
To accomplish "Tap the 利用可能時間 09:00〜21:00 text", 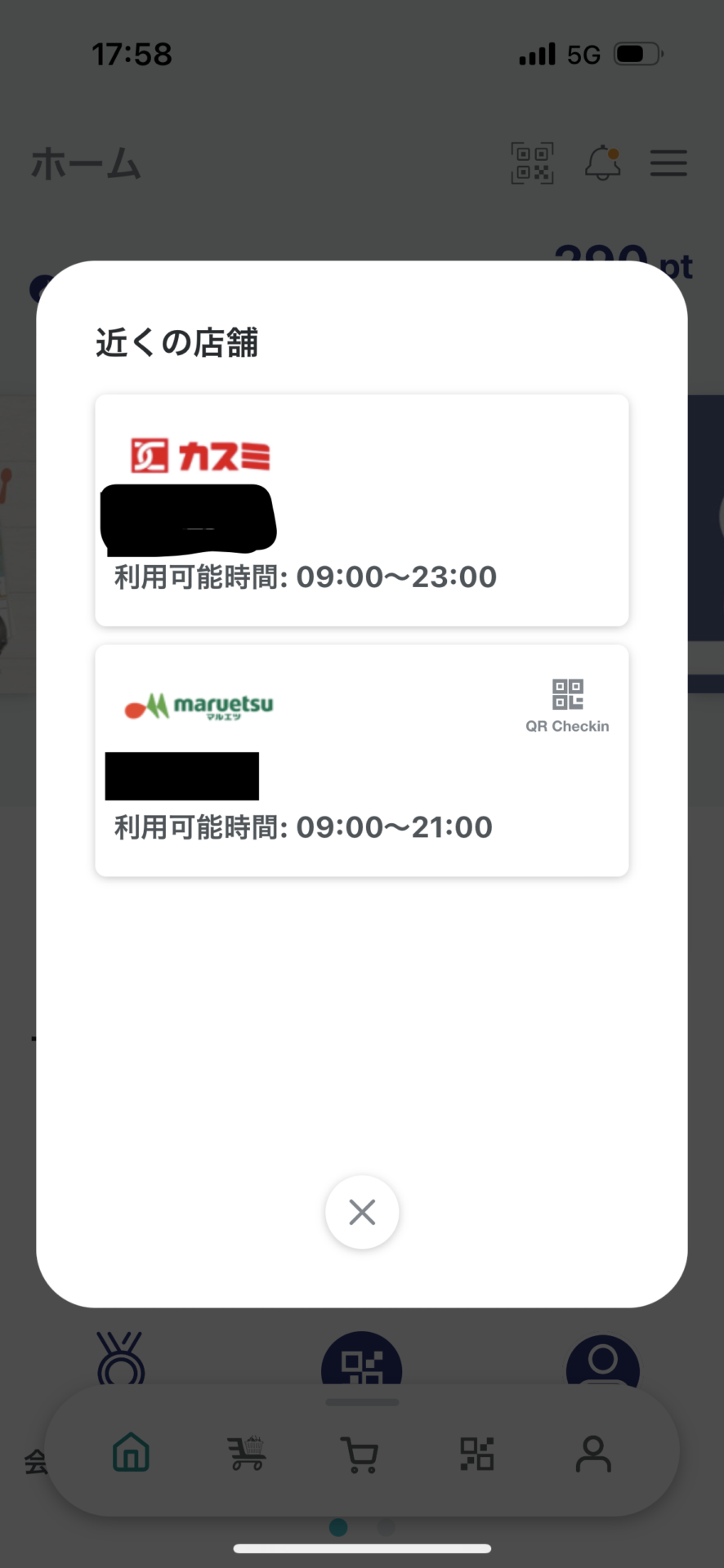I will 301,826.
